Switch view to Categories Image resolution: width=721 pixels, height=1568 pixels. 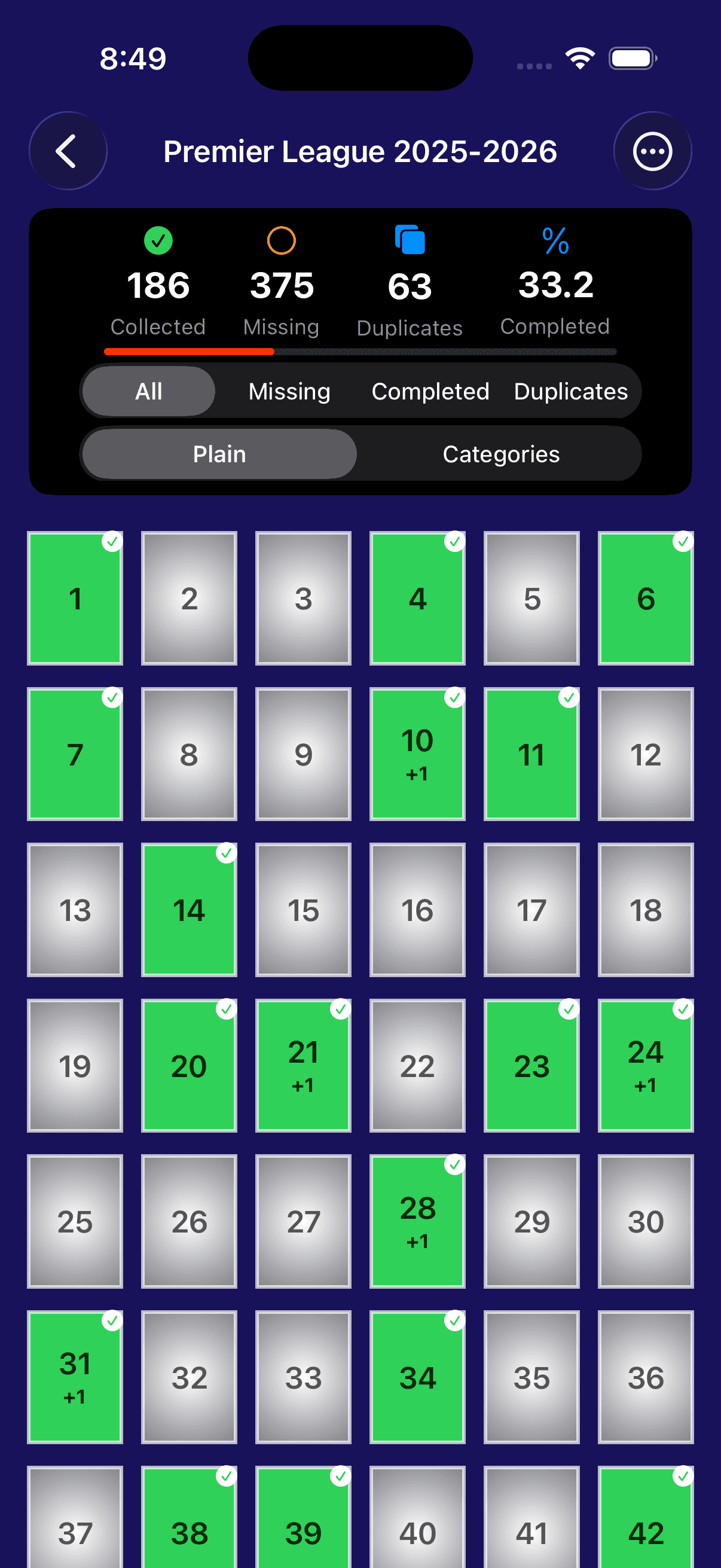coord(500,454)
